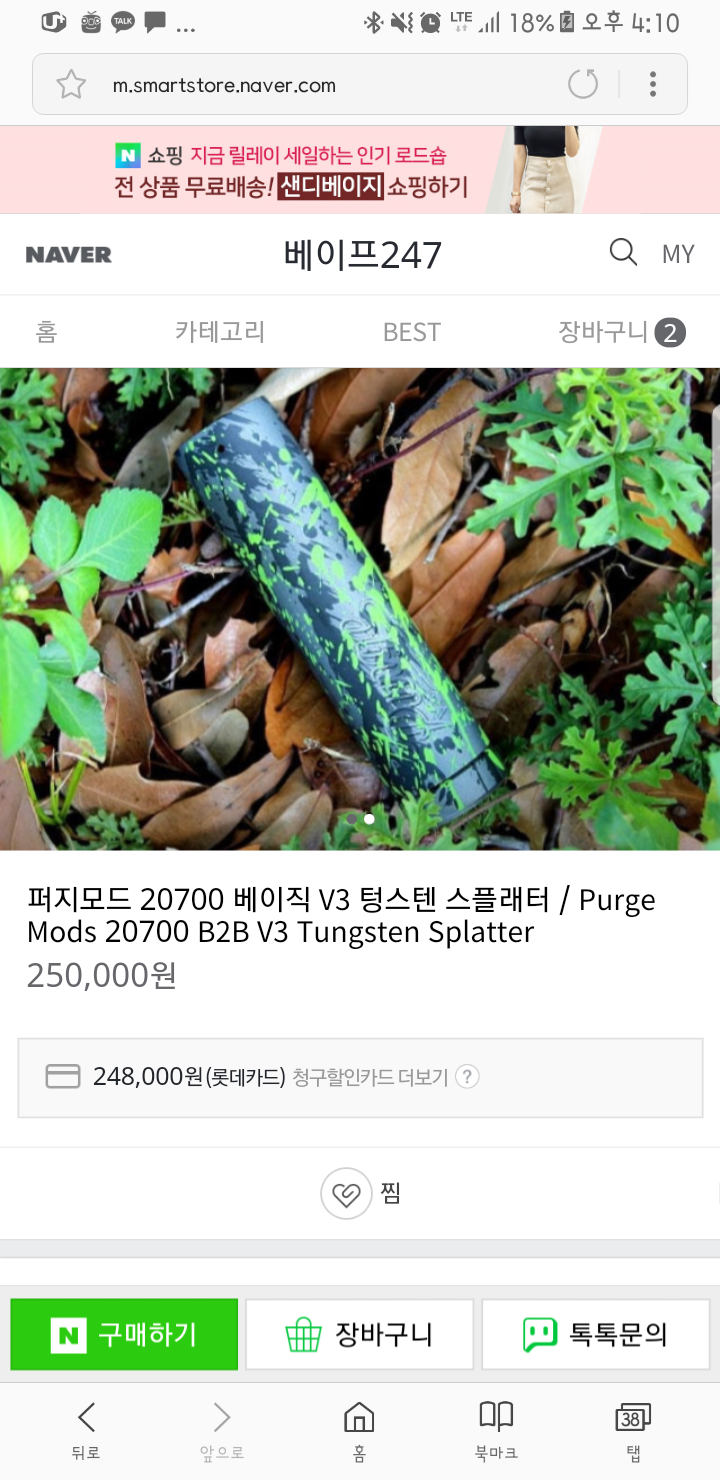Open the browser overflow menu
The width and height of the screenshot is (720, 1480).
(x=652, y=85)
